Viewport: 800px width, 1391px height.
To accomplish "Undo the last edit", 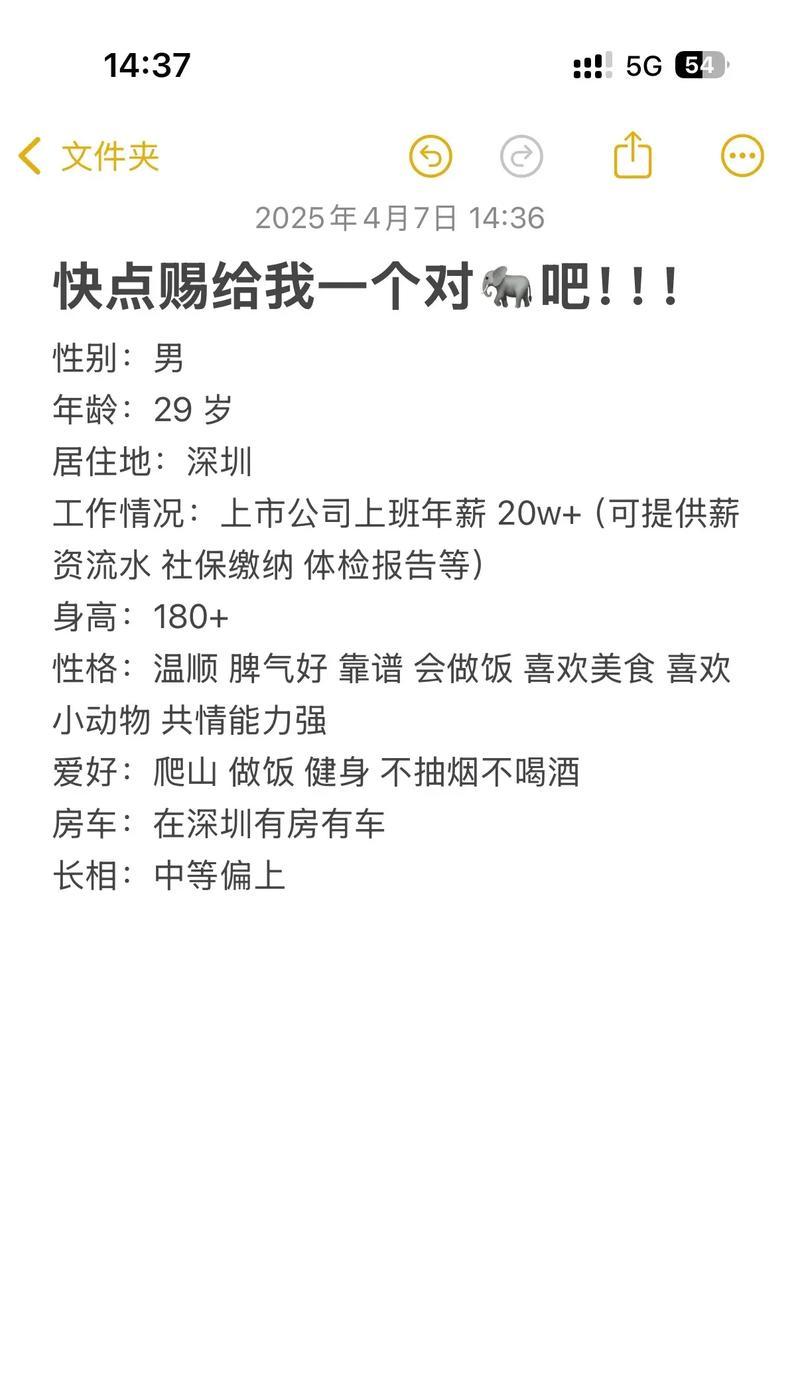I will click(x=431, y=157).
